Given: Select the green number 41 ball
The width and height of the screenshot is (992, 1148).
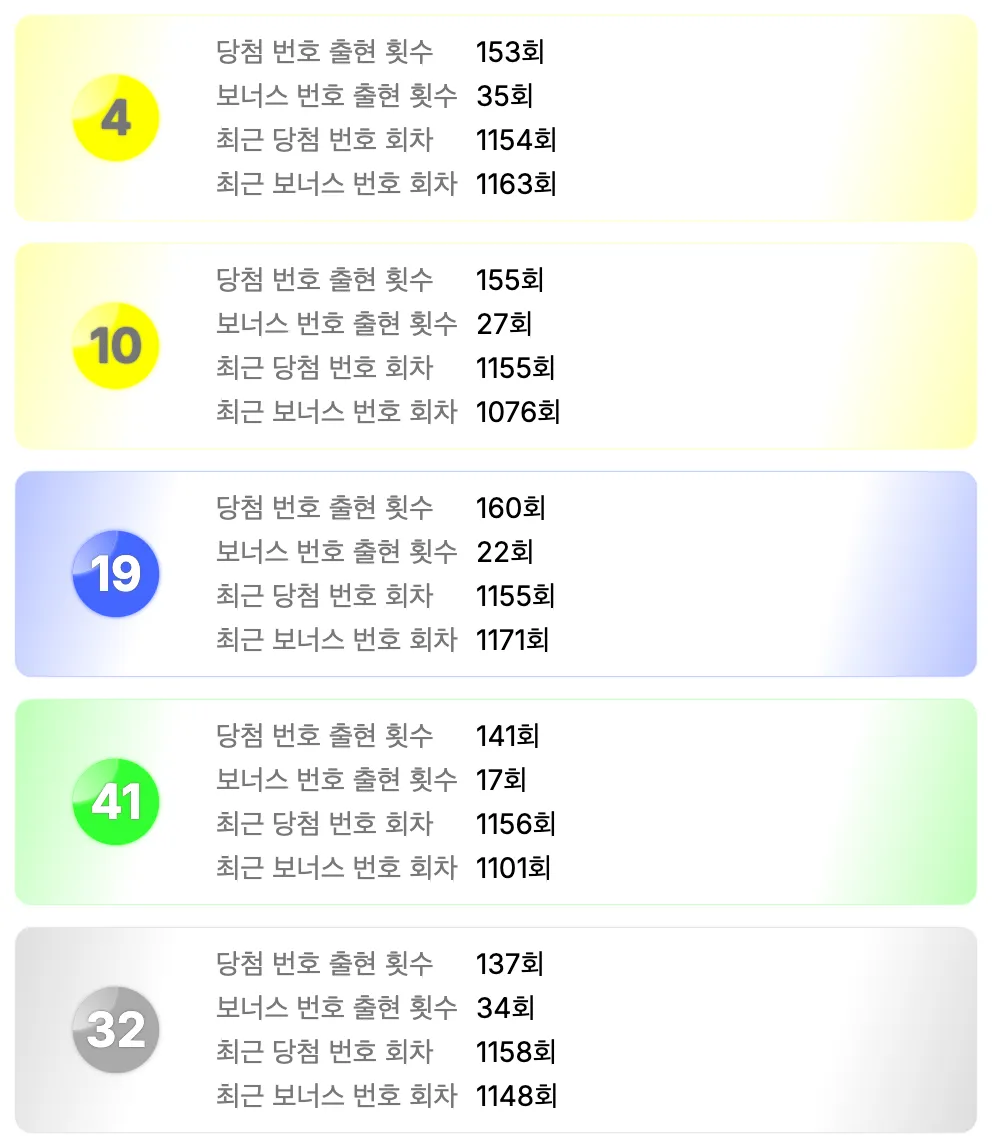Looking at the screenshot, I should 113,800.
